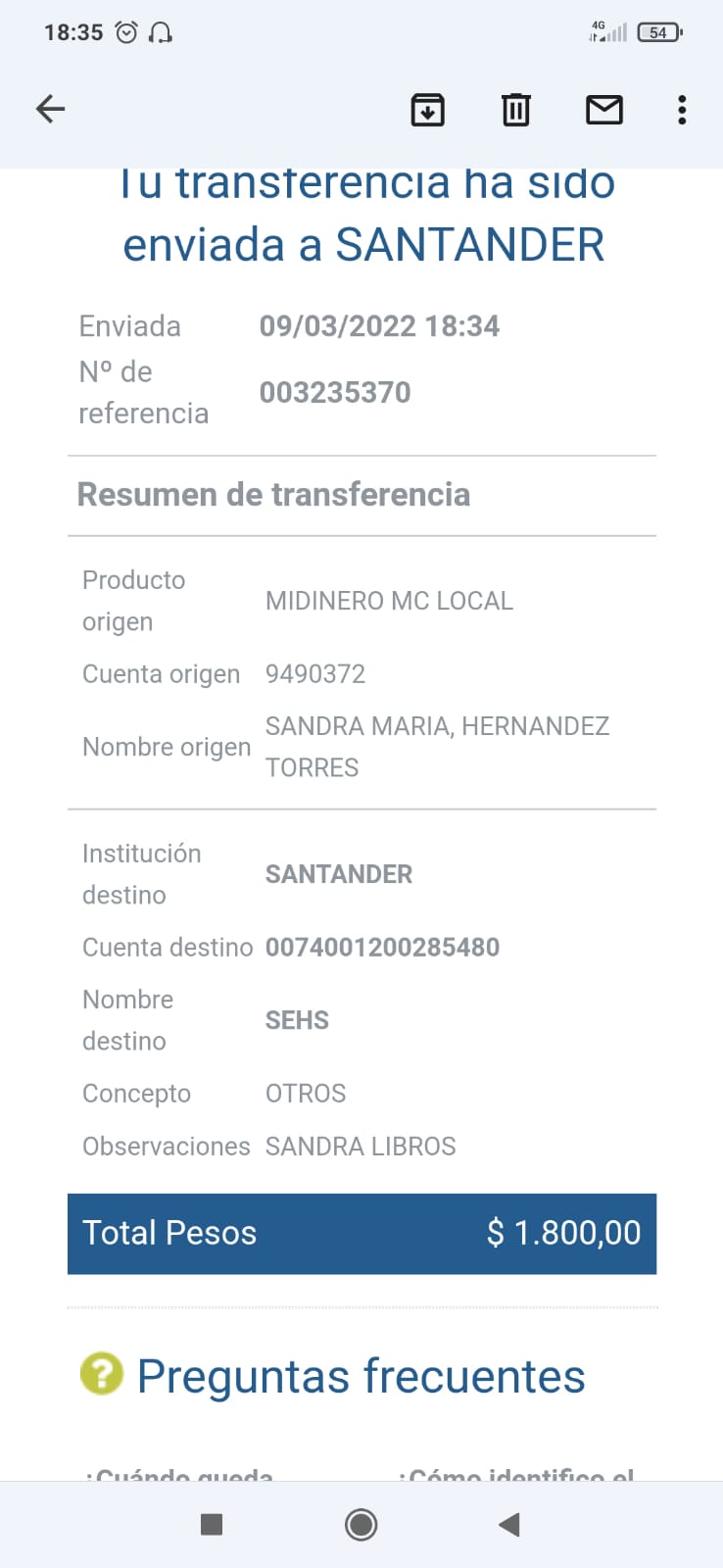The height and width of the screenshot is (1568, 723).
Task: Mark email as unread
Action: (603, 110)
